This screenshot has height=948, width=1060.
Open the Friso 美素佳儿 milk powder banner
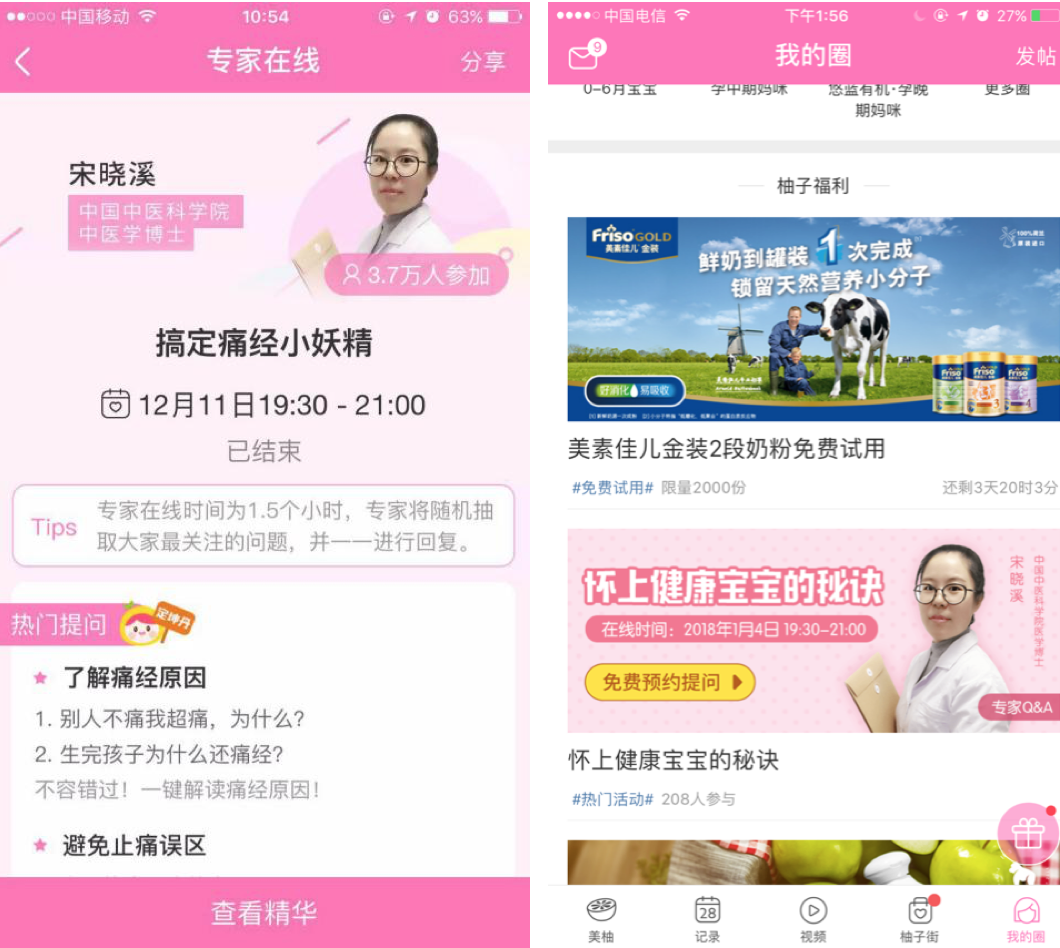(812, 319)
